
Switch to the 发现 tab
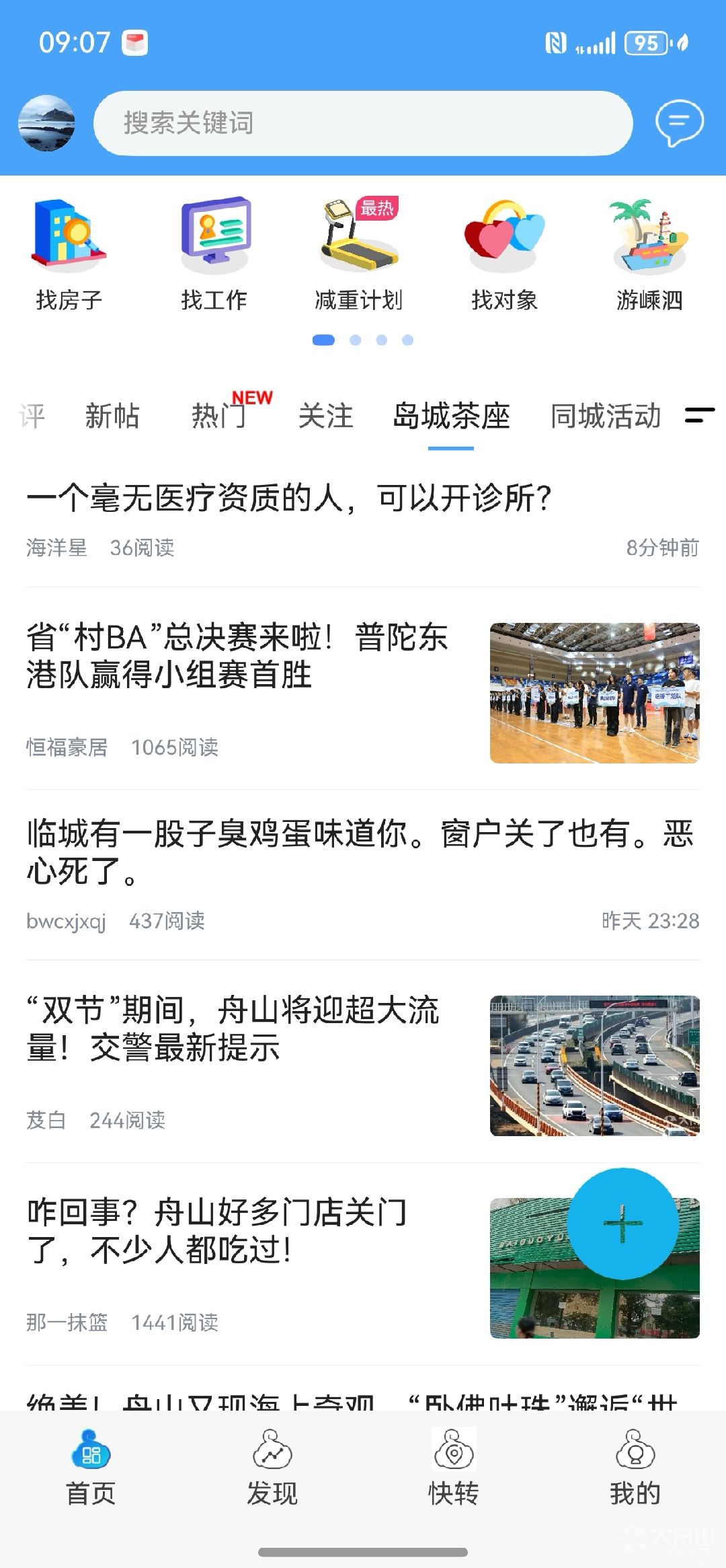point(272,1468)
